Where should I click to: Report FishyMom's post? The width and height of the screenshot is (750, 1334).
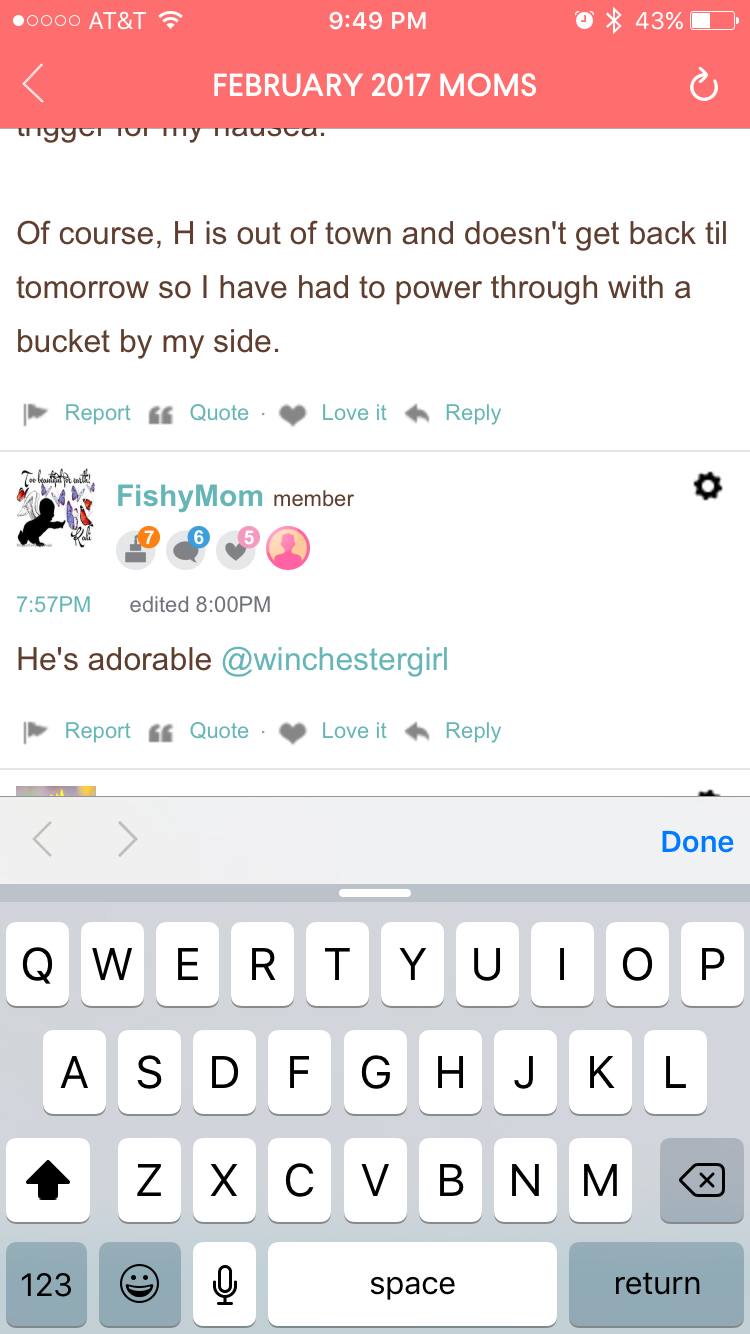97,731
